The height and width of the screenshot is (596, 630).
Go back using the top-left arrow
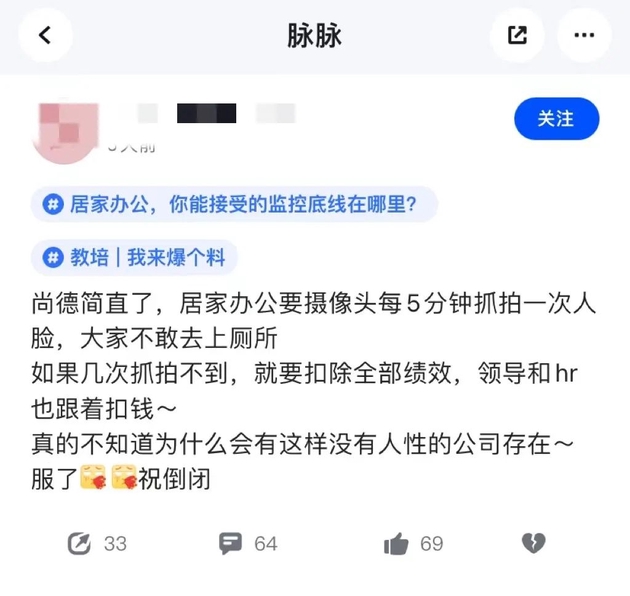pyautogui.click(x=44, y=36)
